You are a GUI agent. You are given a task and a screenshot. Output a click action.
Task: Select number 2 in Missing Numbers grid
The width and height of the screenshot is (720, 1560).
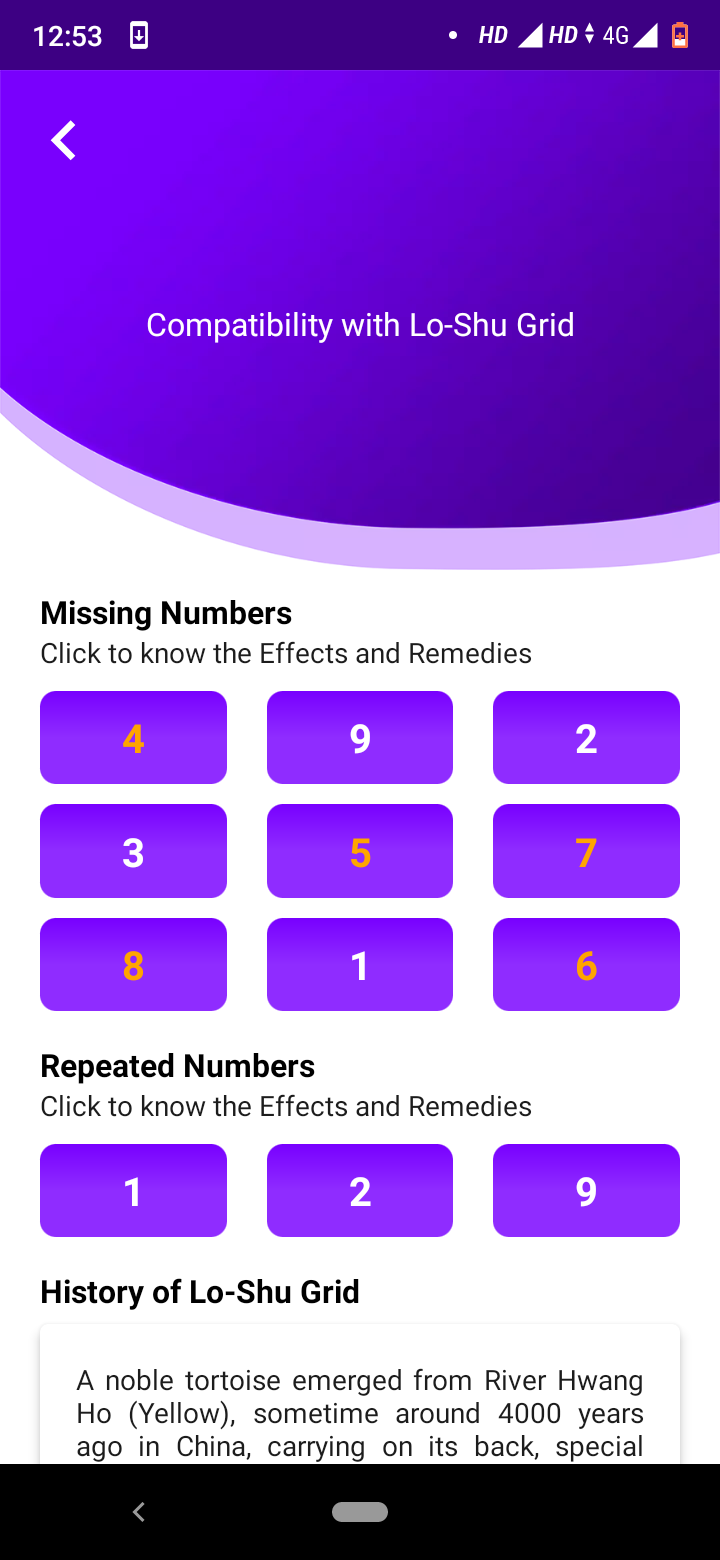(x=586, y=738)
